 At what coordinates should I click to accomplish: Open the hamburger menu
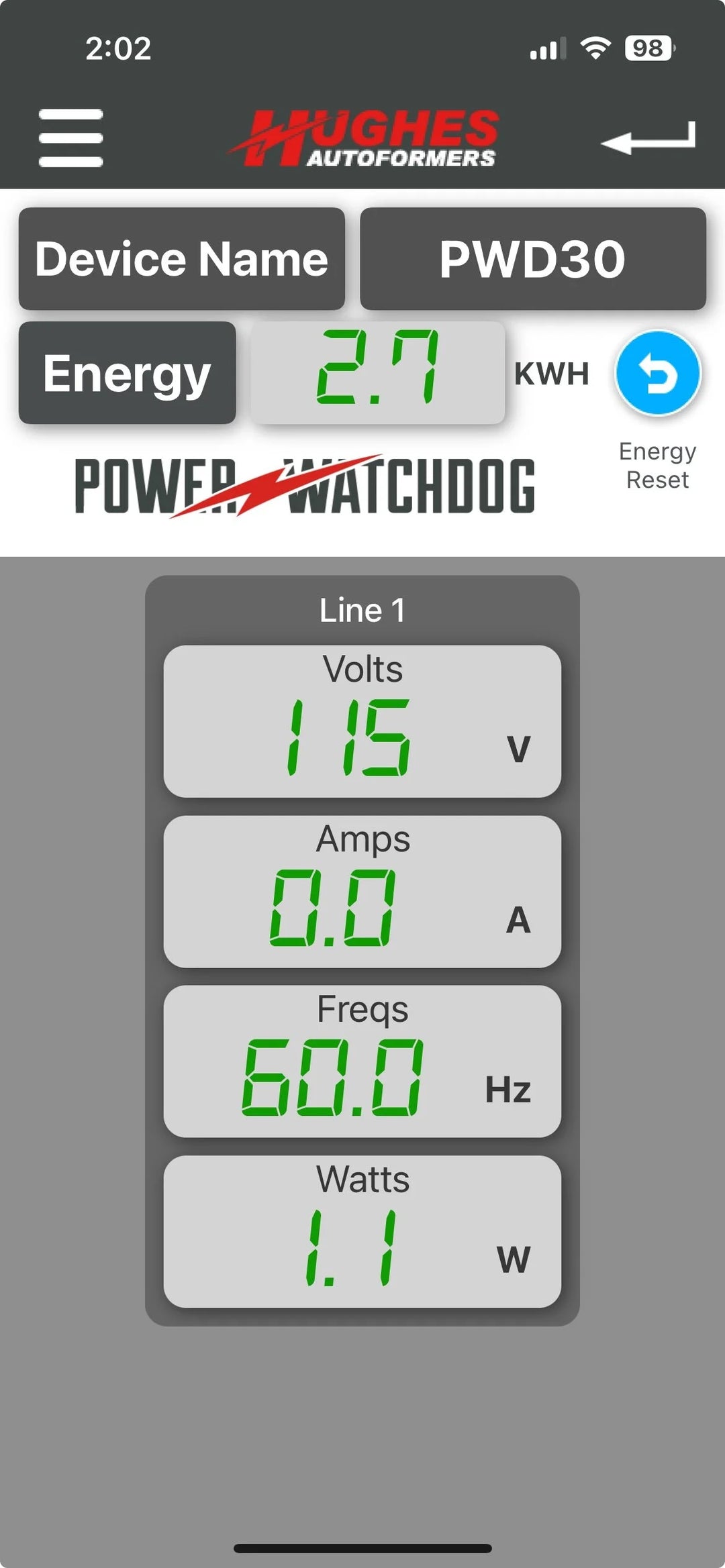pyautogui.click(x=69, y=139)
